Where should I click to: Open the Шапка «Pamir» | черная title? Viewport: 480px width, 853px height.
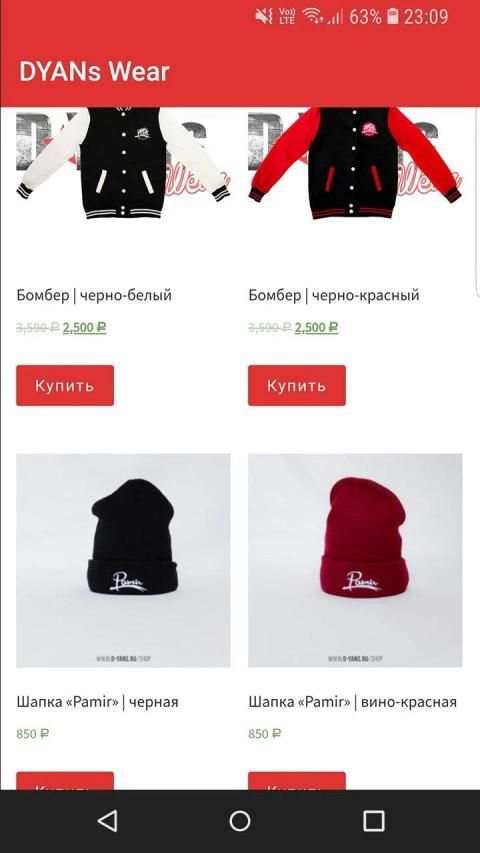[97, 702]
